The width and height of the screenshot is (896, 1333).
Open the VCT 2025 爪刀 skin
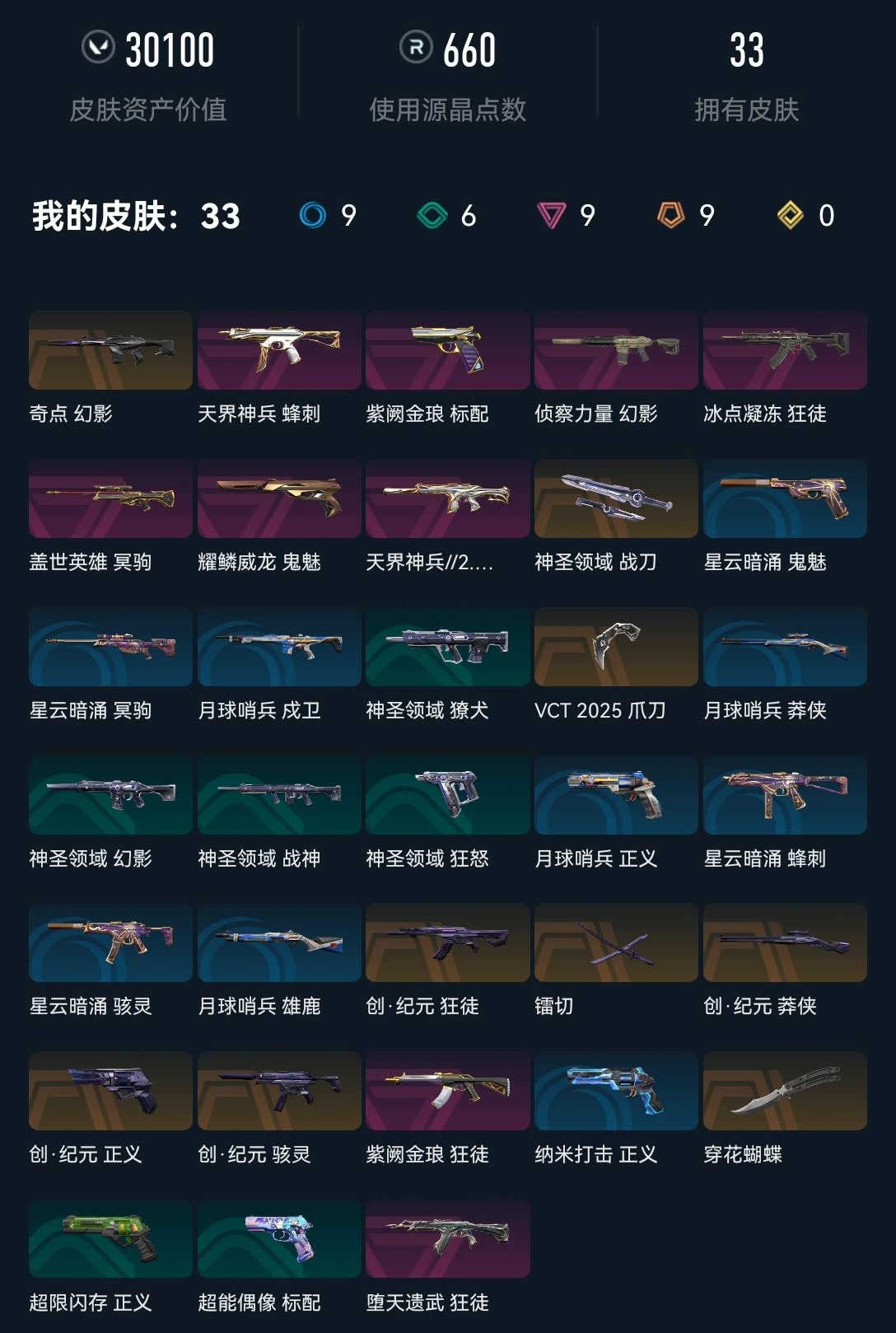coord(616,647)
